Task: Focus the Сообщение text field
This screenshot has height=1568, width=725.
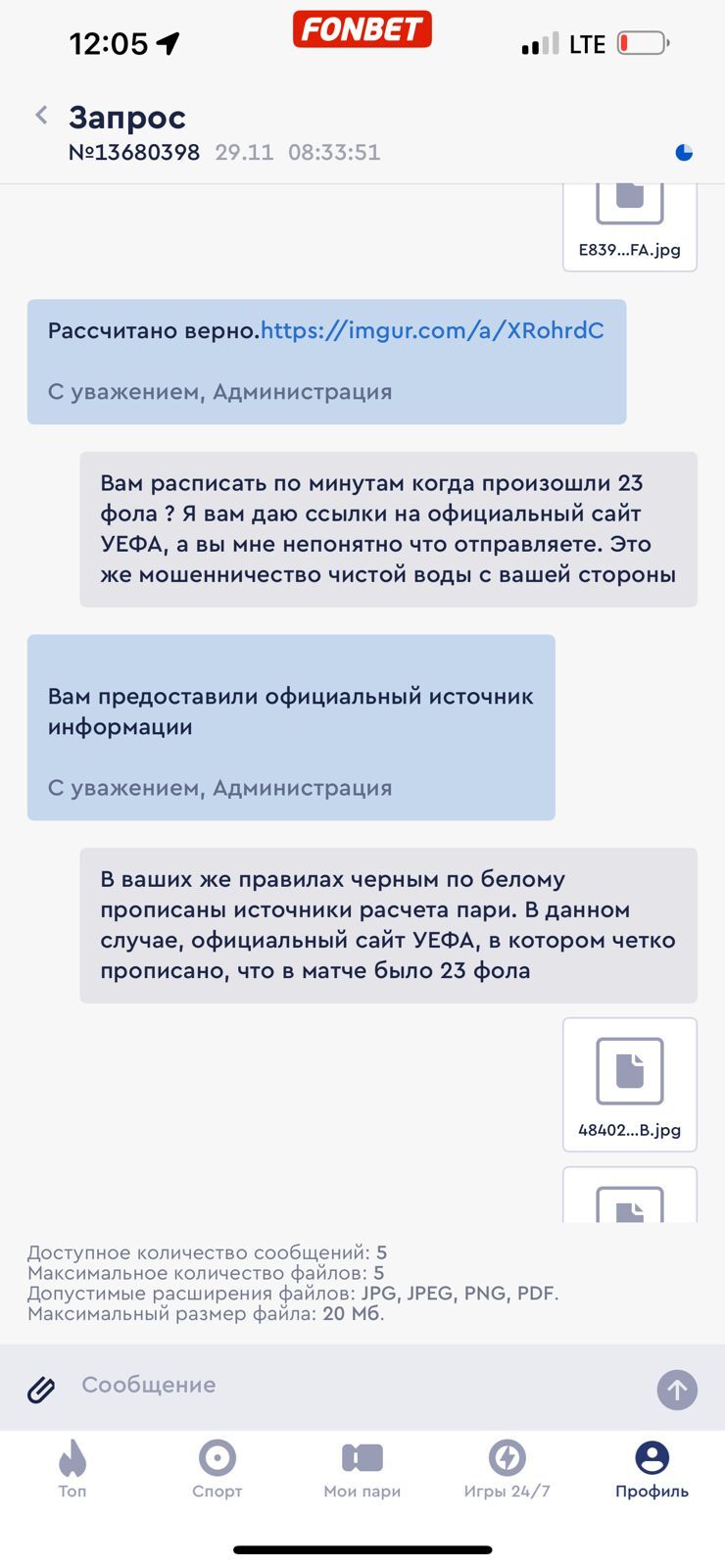Action: pyautogui.click(x=353, y=1386)
